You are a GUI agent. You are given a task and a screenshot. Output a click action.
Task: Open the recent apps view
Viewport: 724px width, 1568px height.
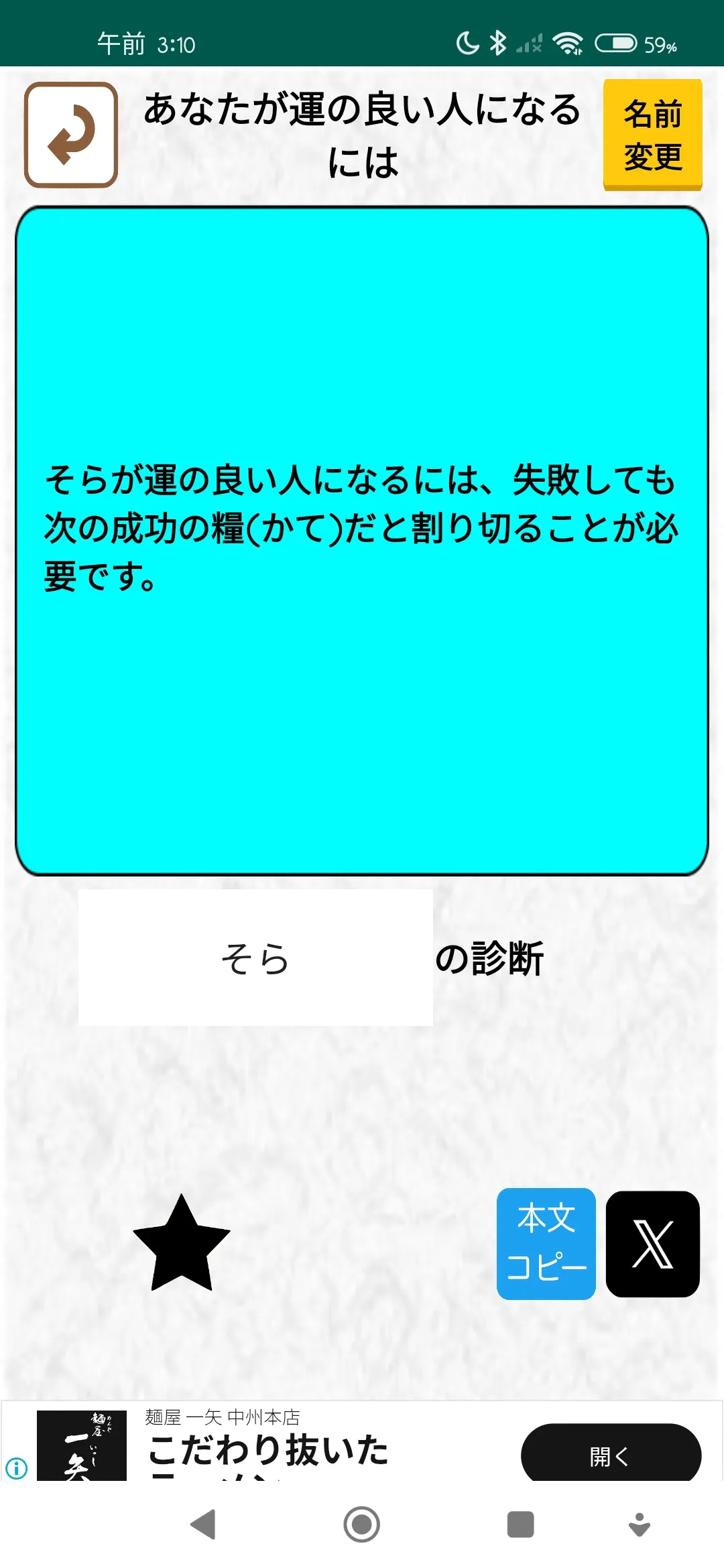tap(520, 1524)
